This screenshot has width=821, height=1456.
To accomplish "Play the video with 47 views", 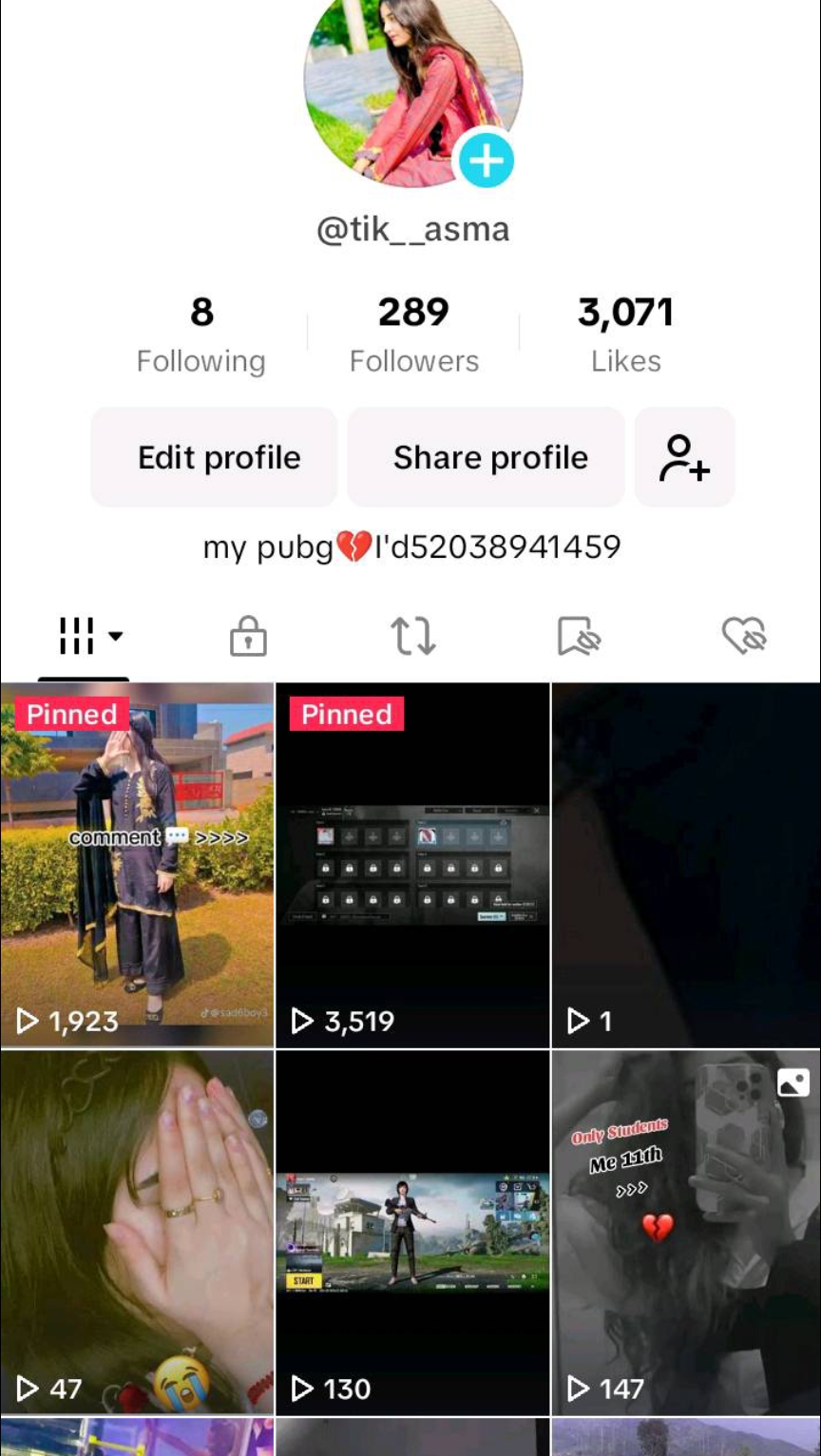I will [137, 1233].
